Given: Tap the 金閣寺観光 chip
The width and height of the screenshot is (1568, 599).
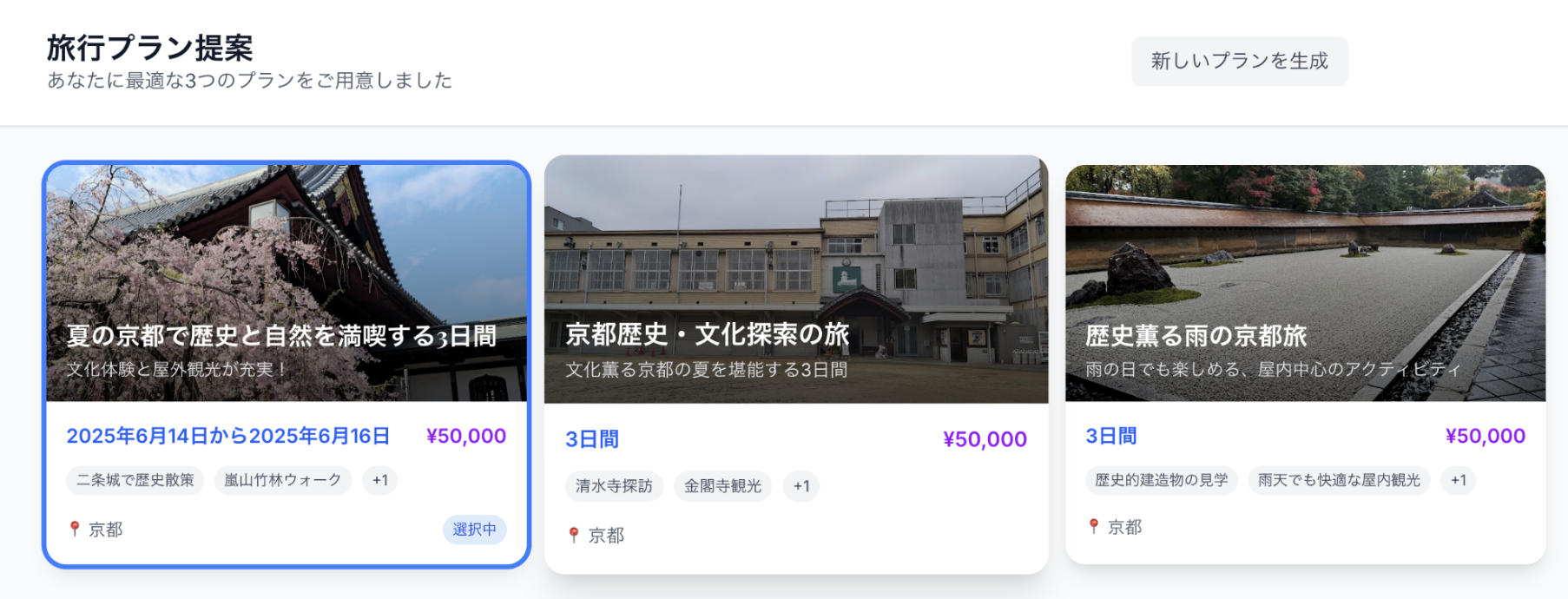Looking at the screenshot, I should [x=722, y=486].
